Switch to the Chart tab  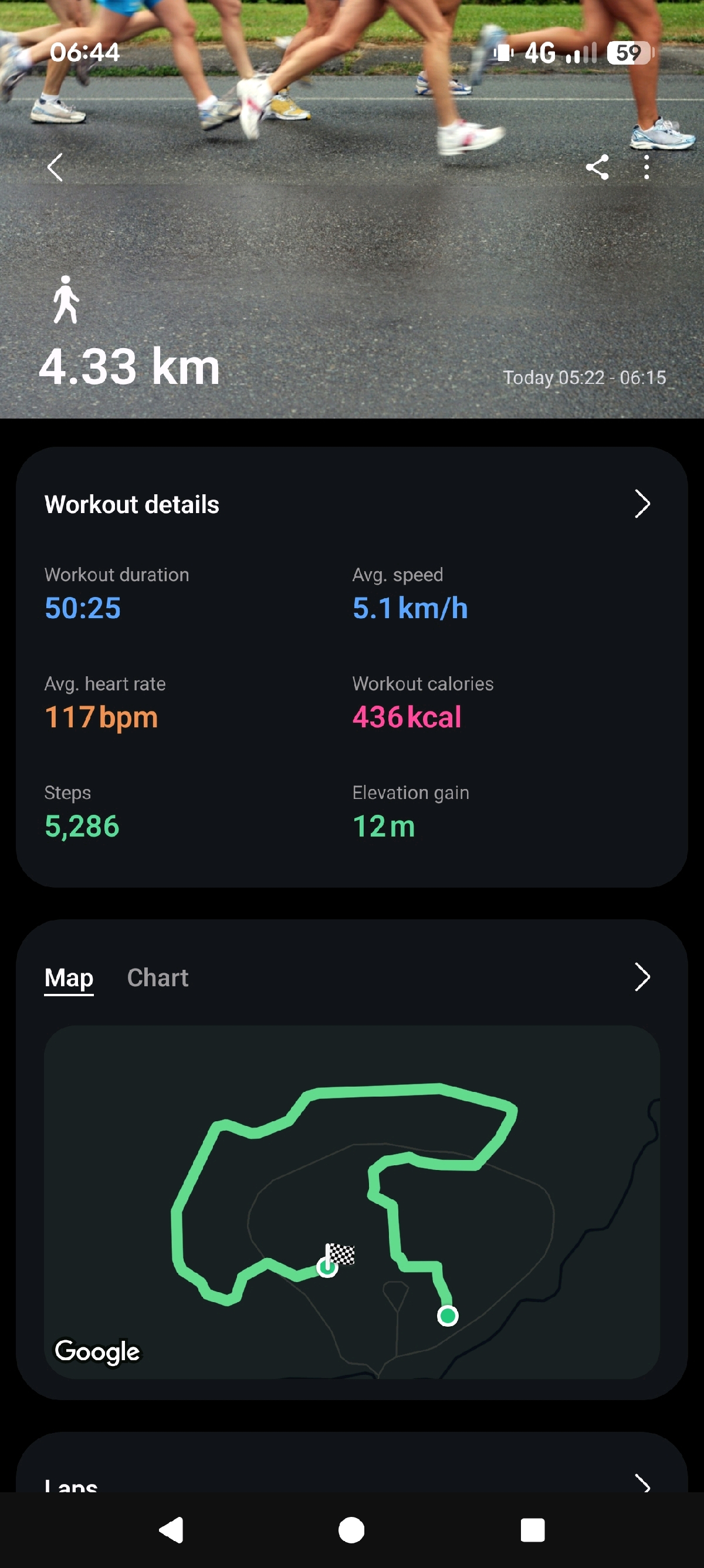158,977
